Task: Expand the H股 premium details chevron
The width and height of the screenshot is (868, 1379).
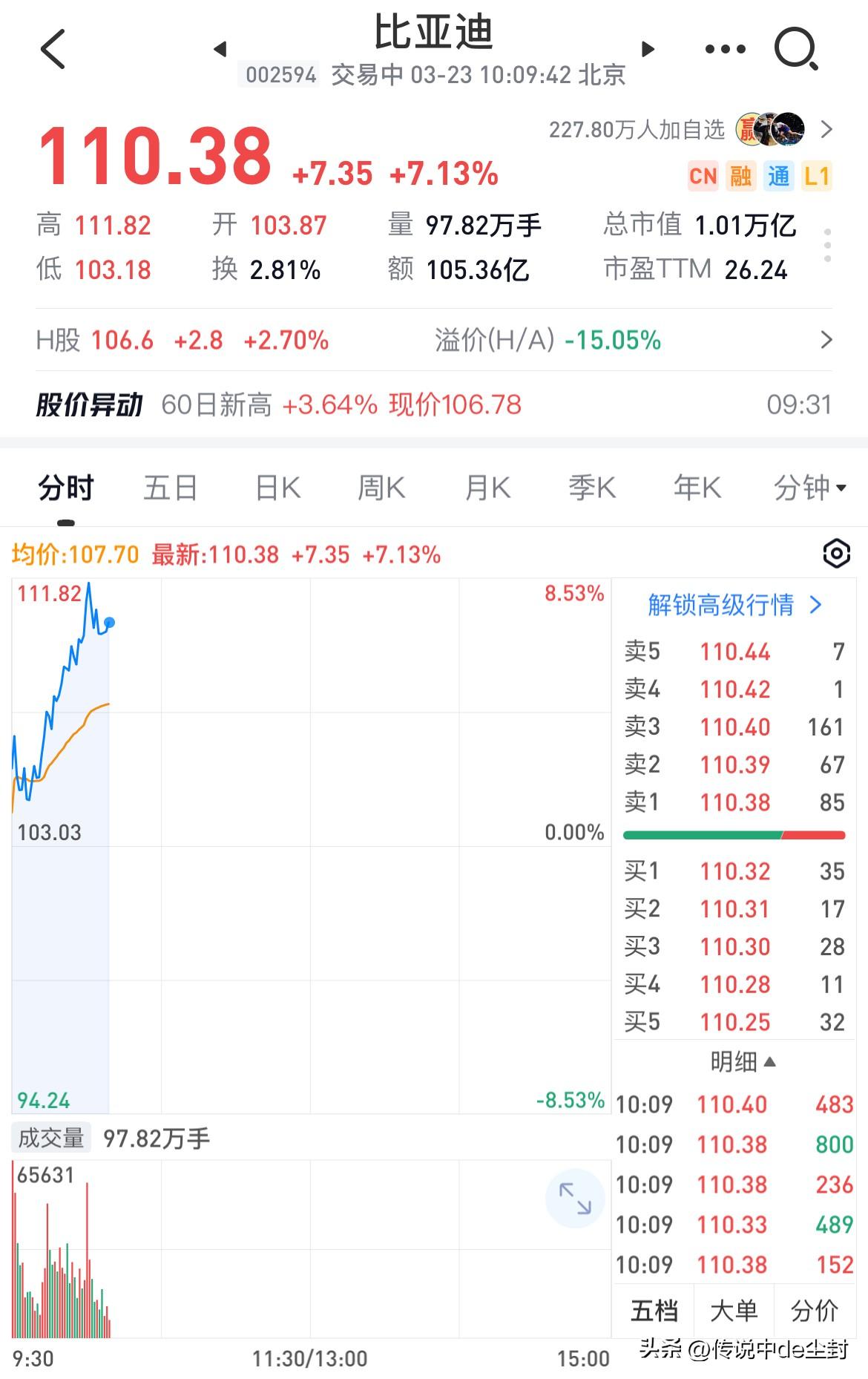Action: pyautogui.click(x=826, y=340)
